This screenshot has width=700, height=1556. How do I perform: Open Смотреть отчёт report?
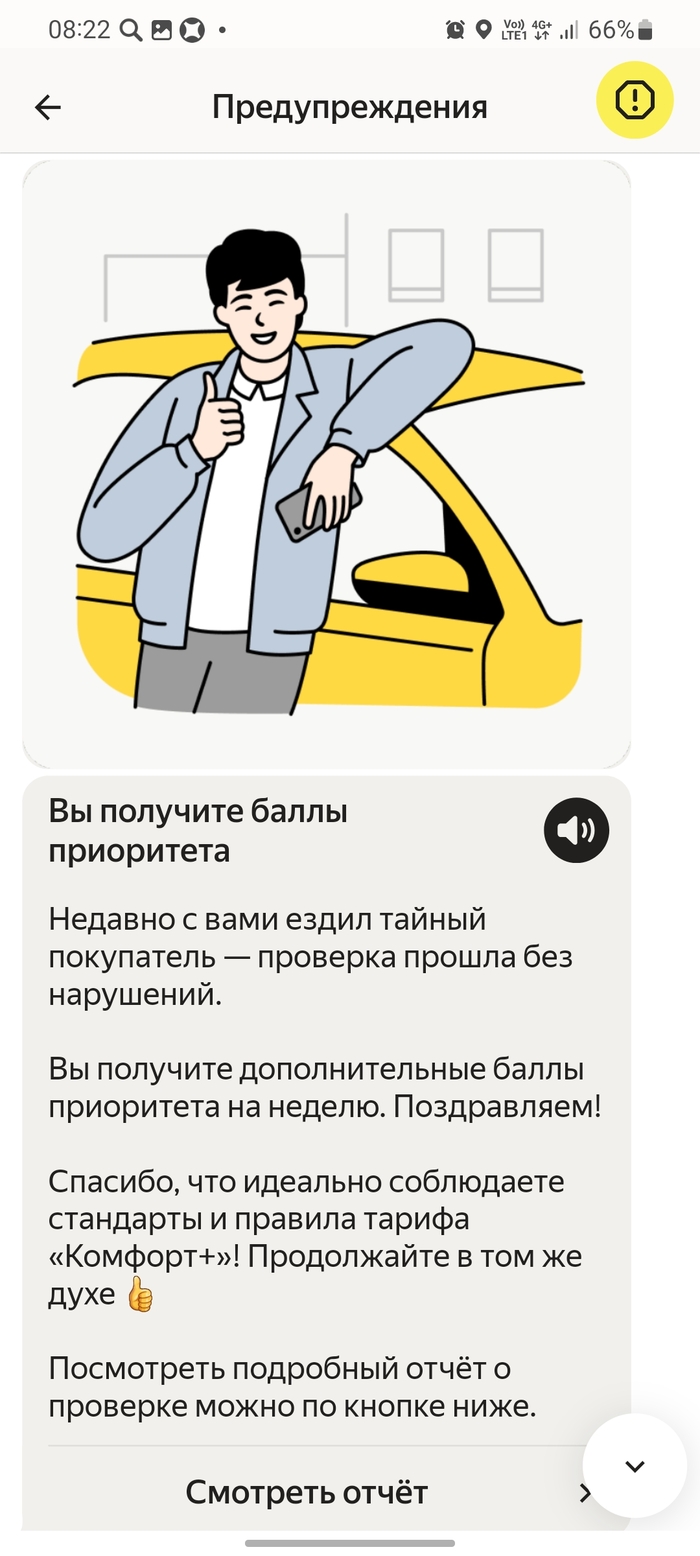307,1492
